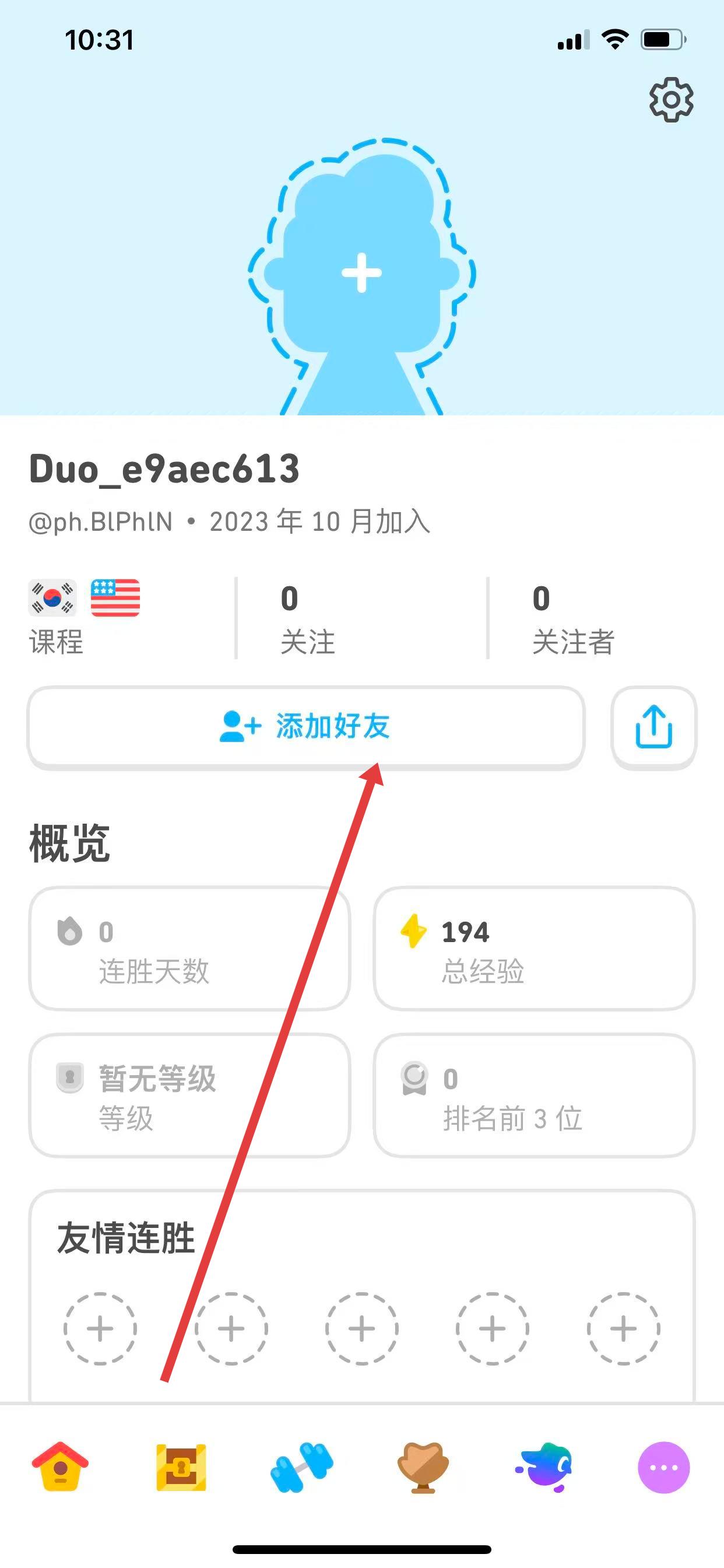Tap the 添加好友 button
This screenshot has height=1568, width=724.
pos(305,726)
